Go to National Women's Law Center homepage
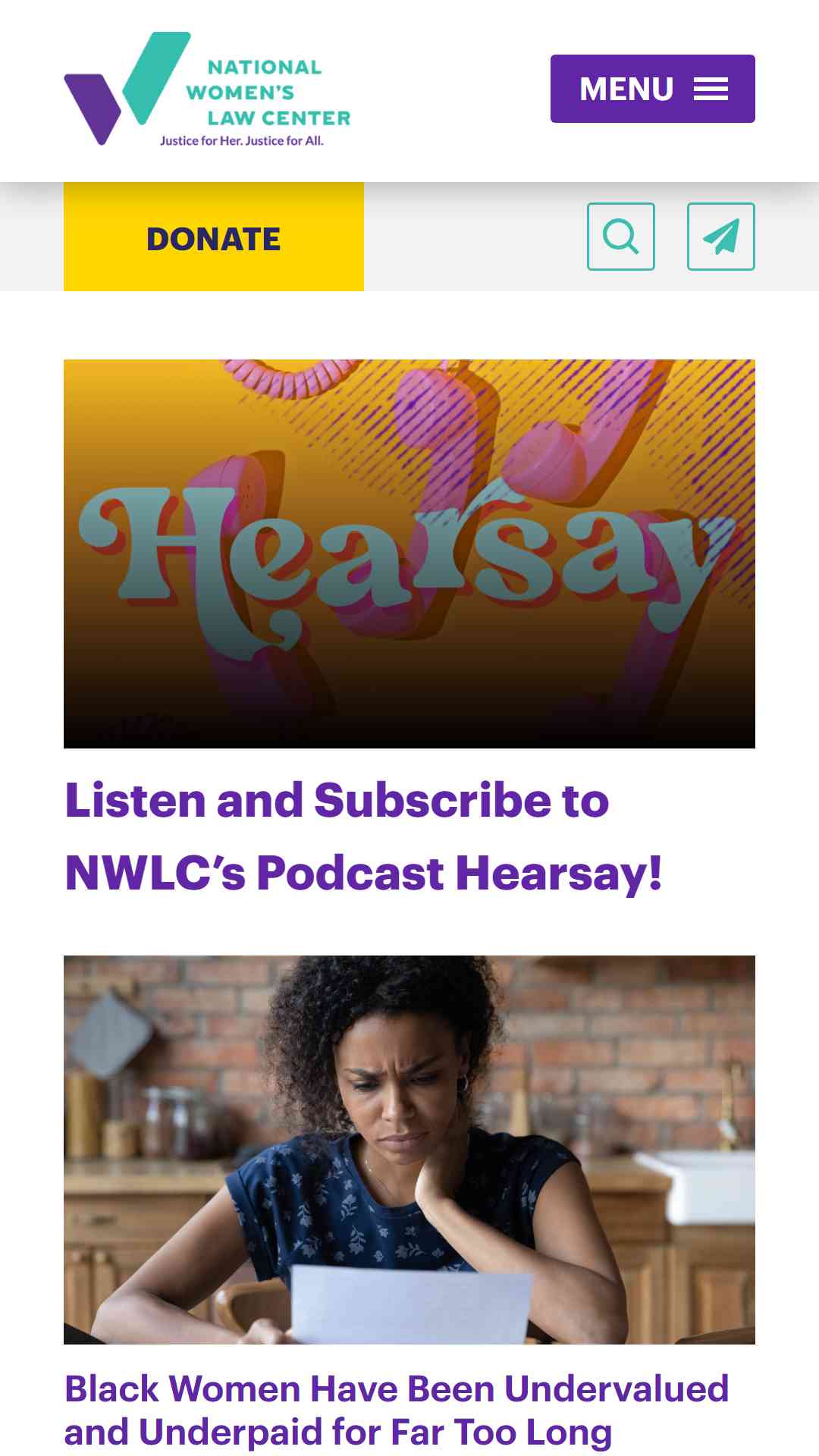 [208, 89]
